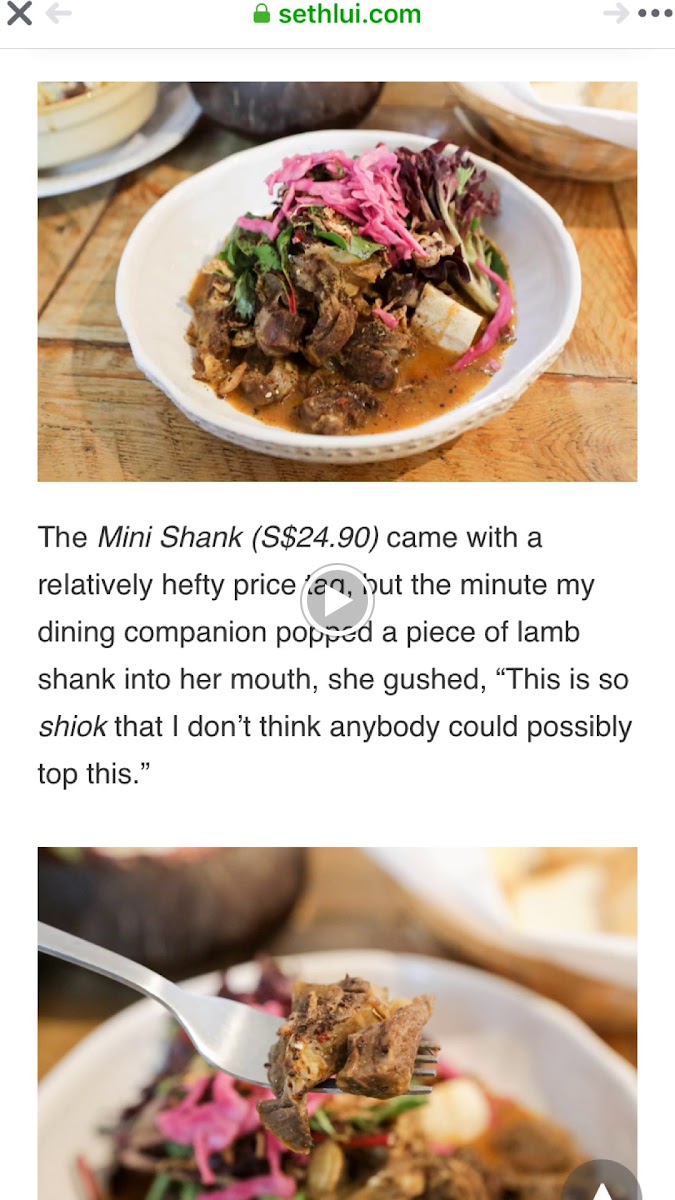Open the three-dot overflow menu

coord(655,14)
